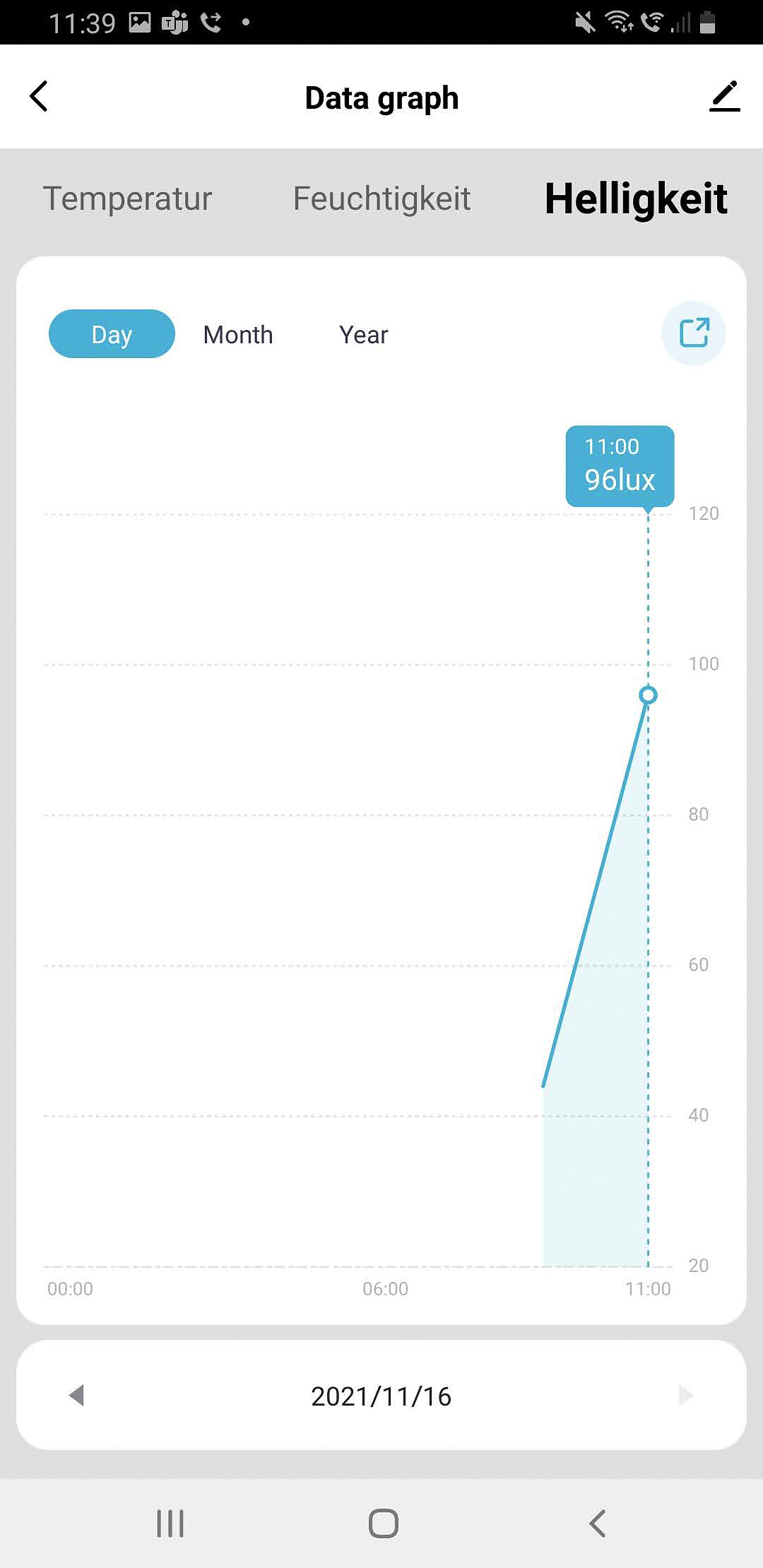
Task: Go to the home screen
Action: tap(383, 1524)
